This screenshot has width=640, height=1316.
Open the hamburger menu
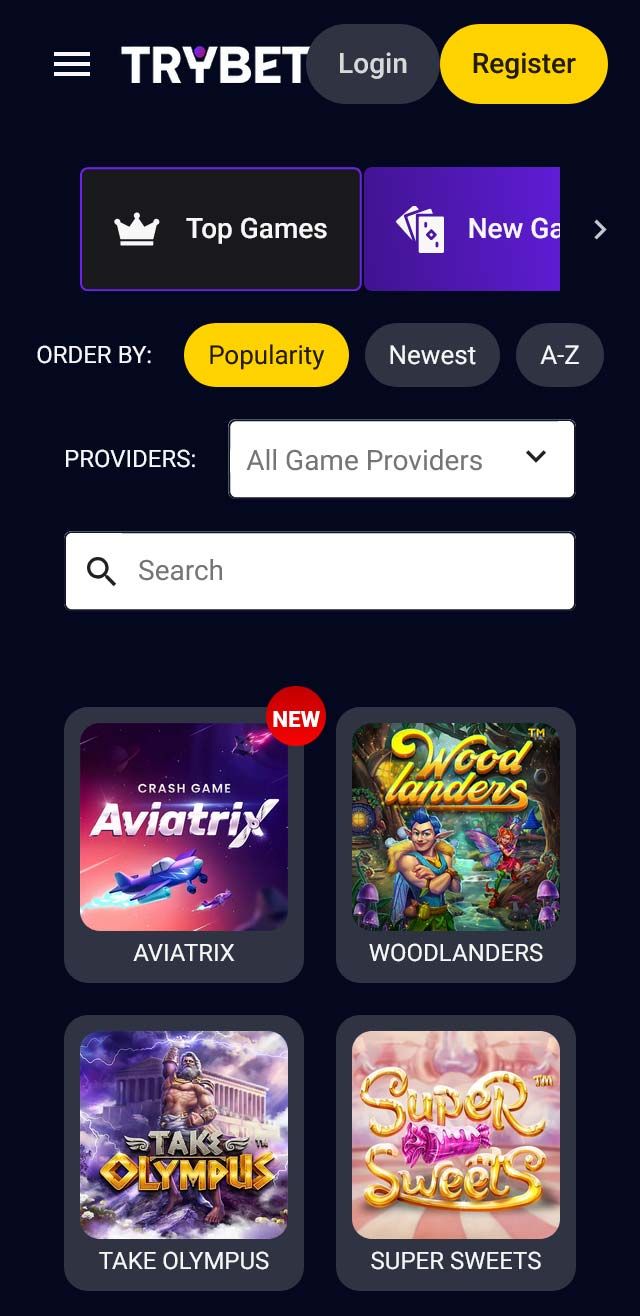pos(72,65)
